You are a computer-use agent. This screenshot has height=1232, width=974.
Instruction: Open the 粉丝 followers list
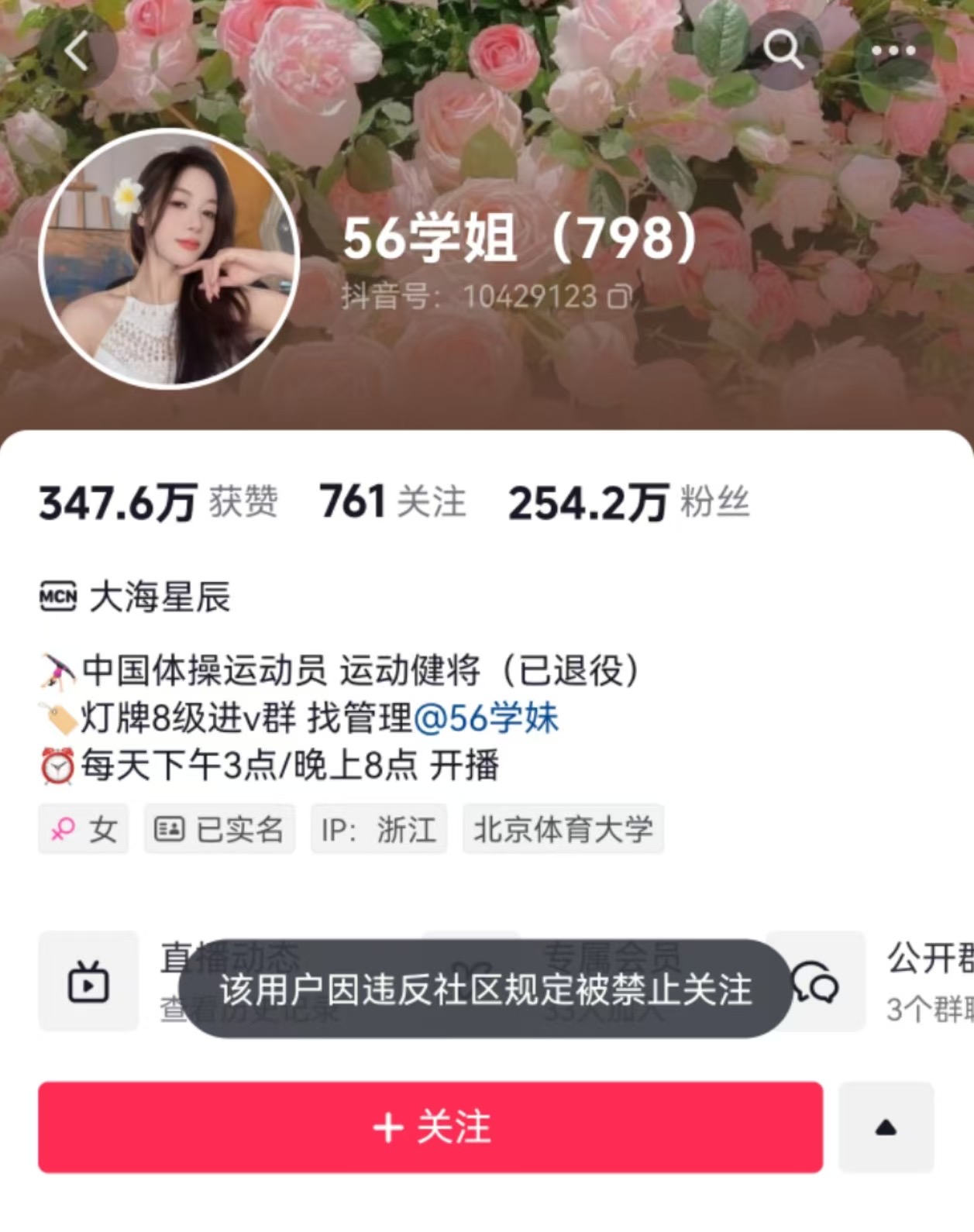(628, 502)
